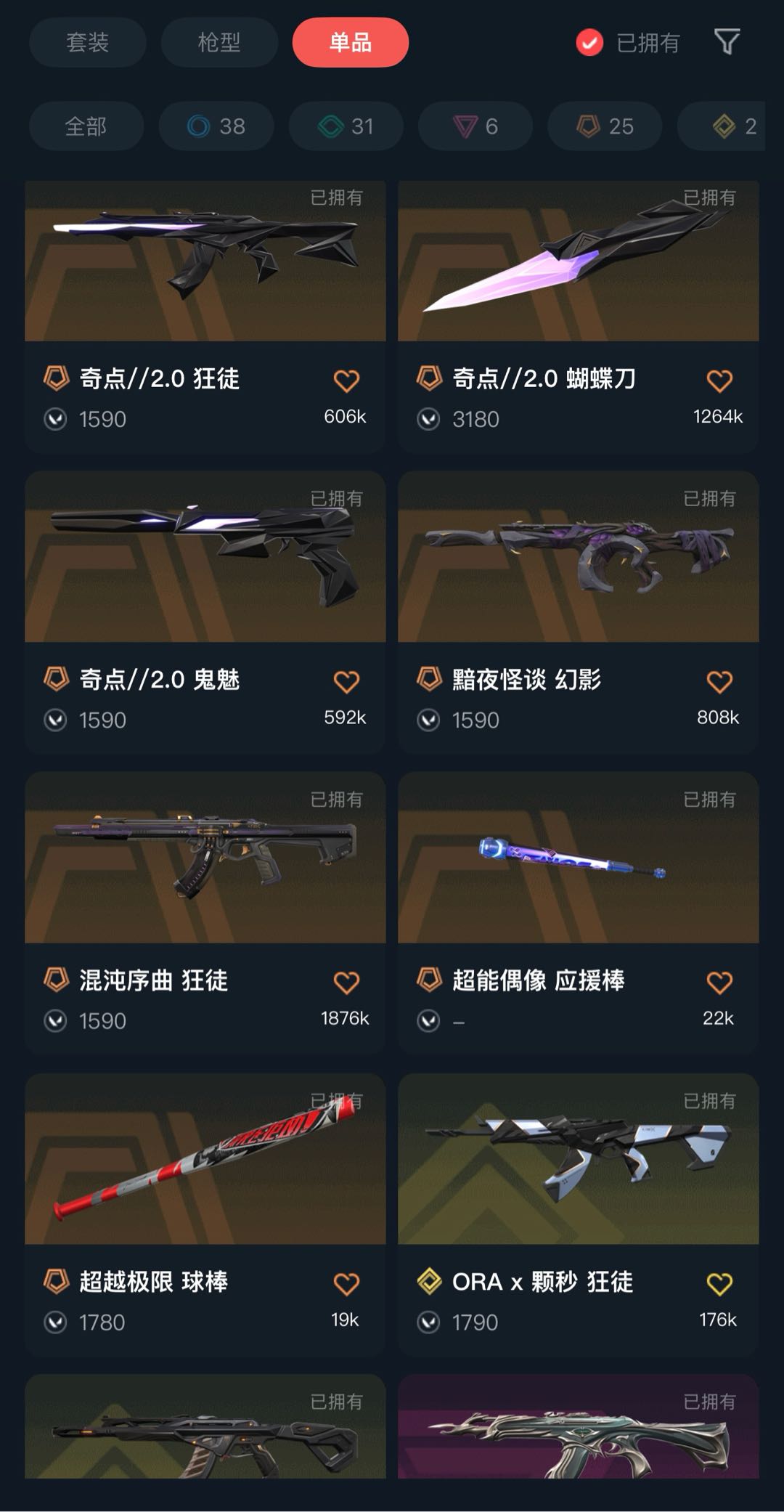Open the filter funnel icon
The image size is (784, 1512).
pos(727,42)
